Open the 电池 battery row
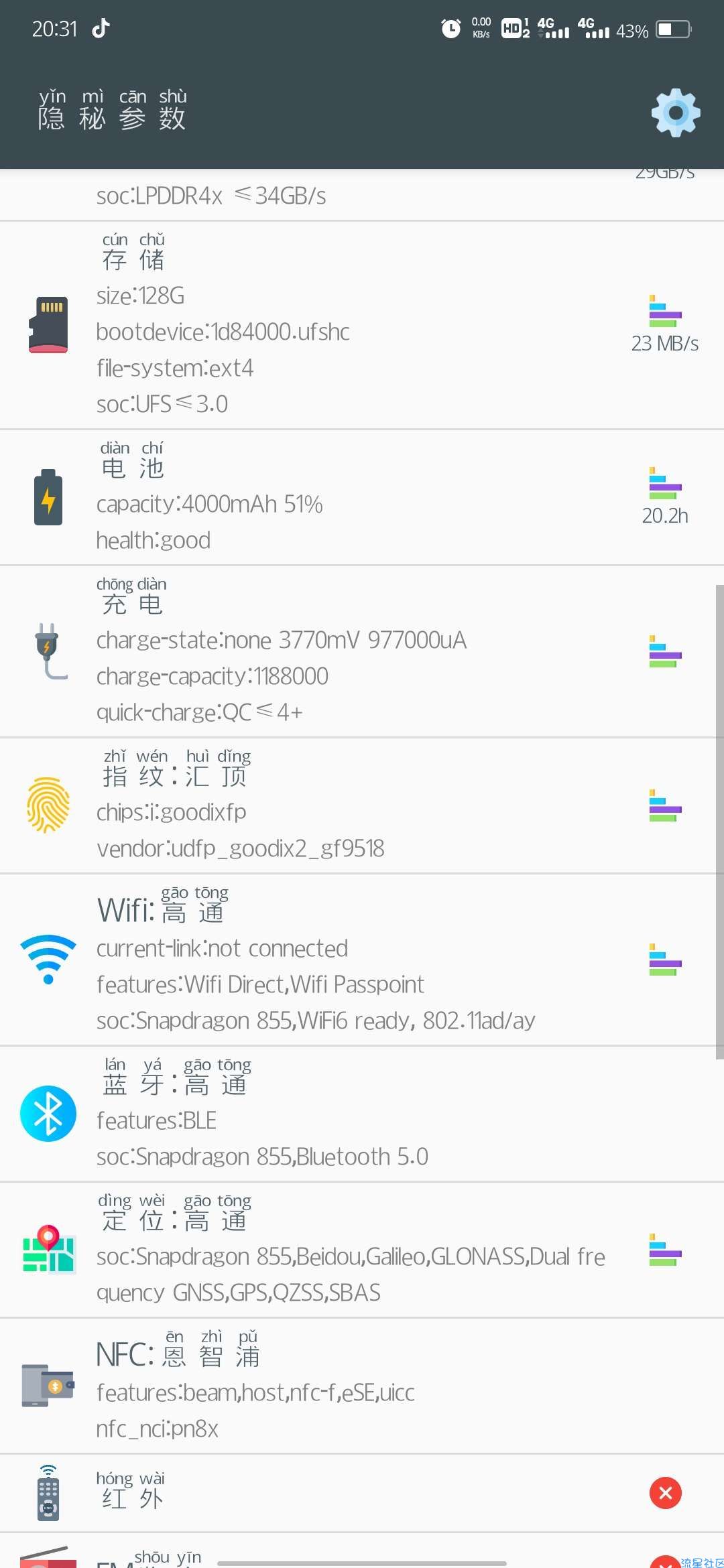 click(362, 497)
